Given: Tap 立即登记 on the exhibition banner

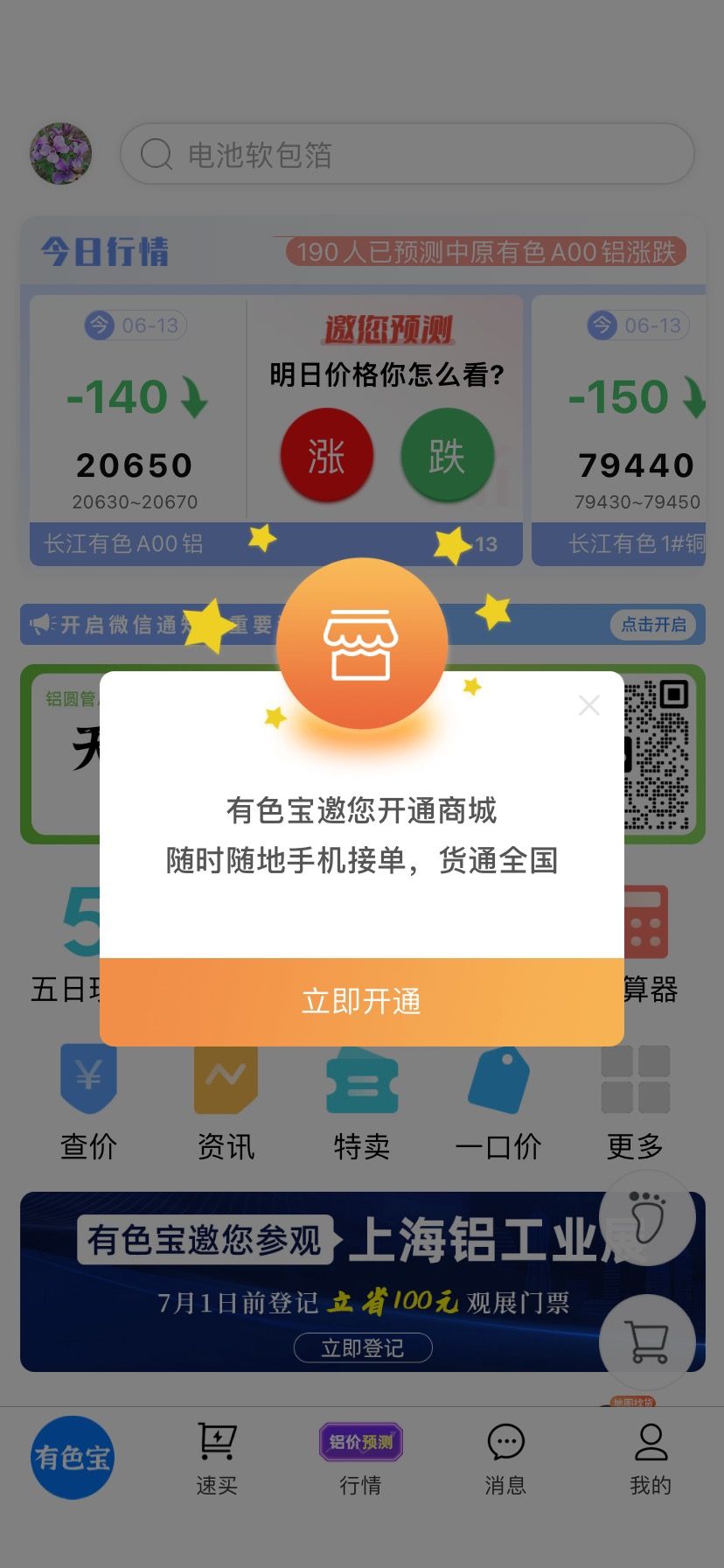Looking at the screenshot, I should click(363, 1347).
